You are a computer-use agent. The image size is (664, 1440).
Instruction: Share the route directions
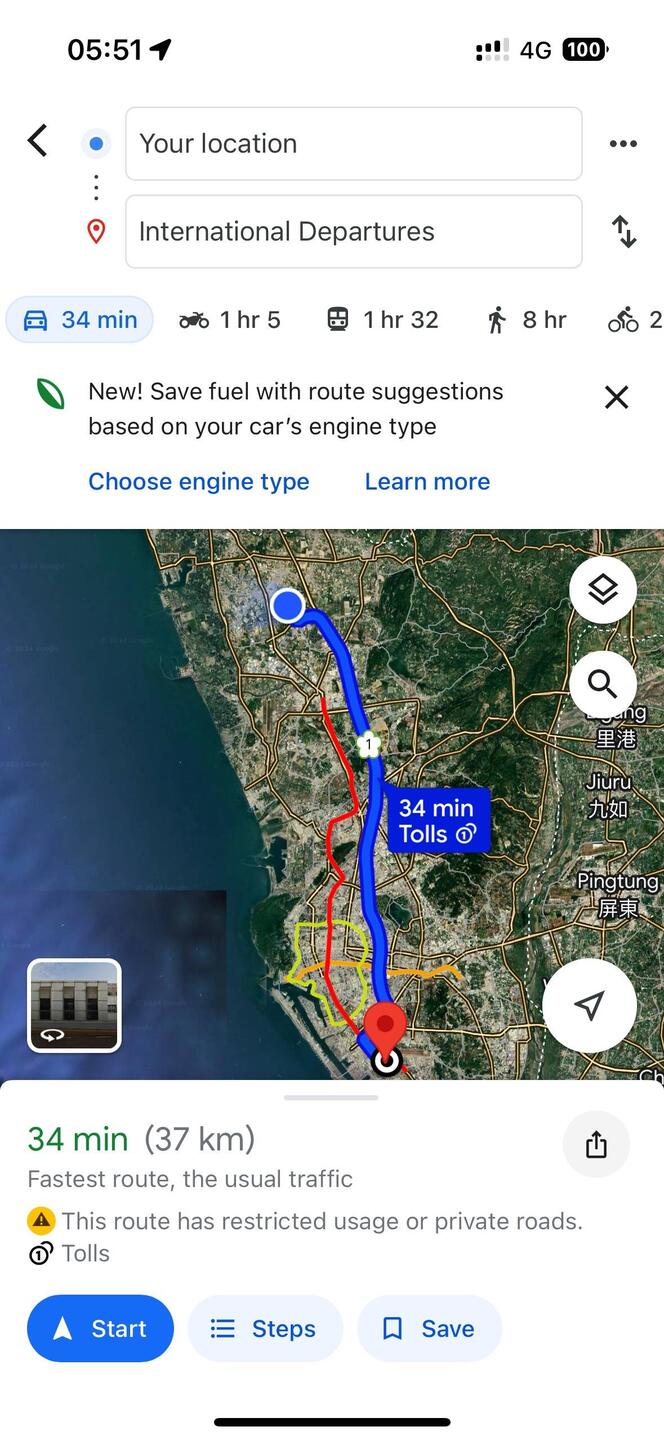point(596,1144)
